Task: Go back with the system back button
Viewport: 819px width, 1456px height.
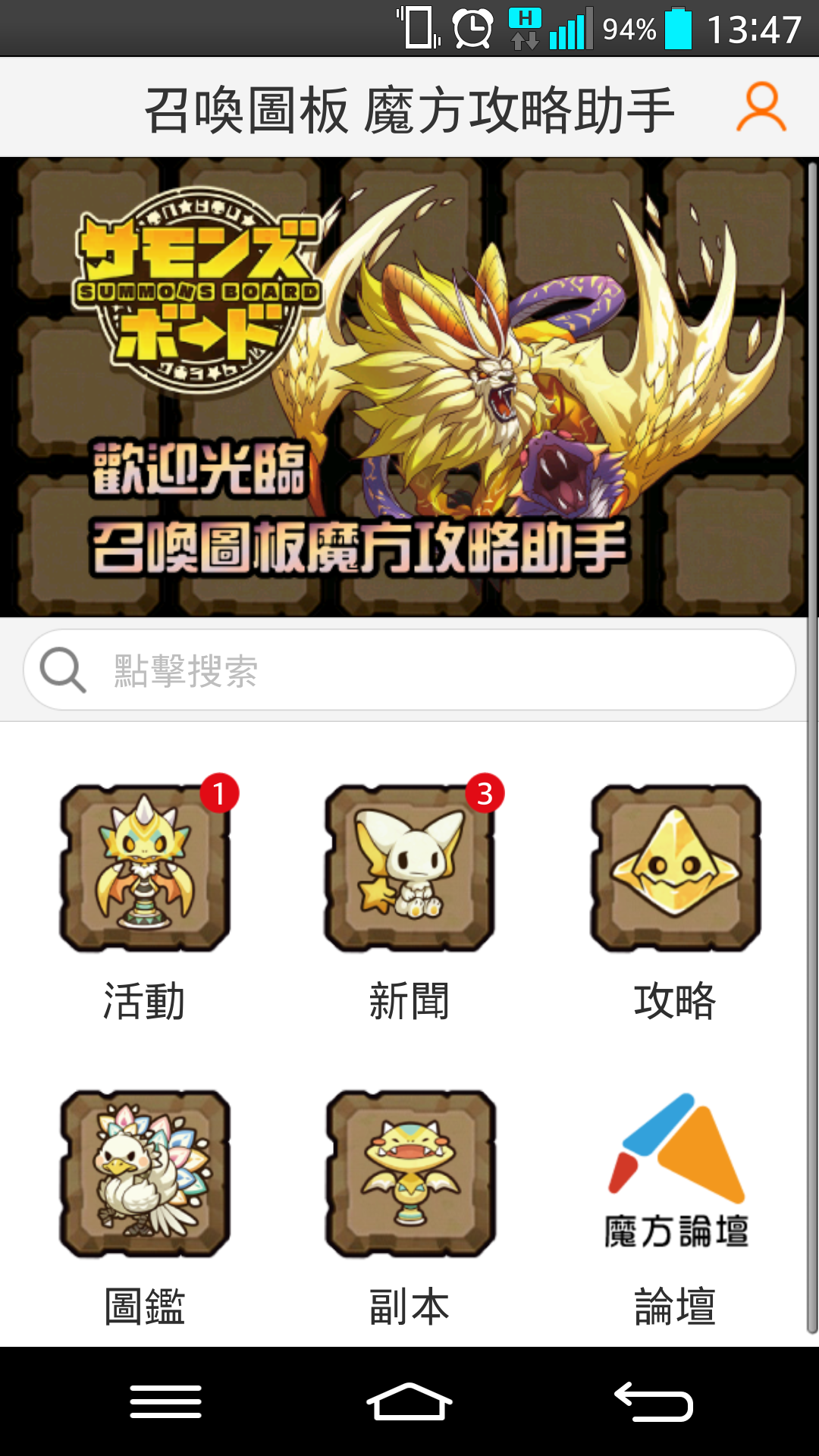Action: coord(654,1401)
